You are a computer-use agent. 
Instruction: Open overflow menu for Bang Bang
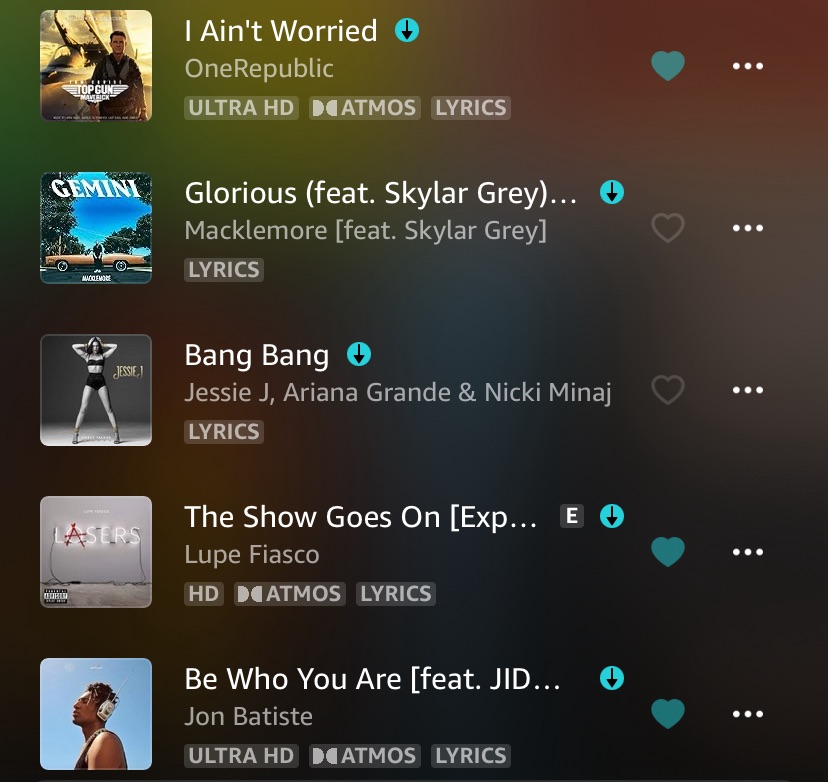coord(747,390)
